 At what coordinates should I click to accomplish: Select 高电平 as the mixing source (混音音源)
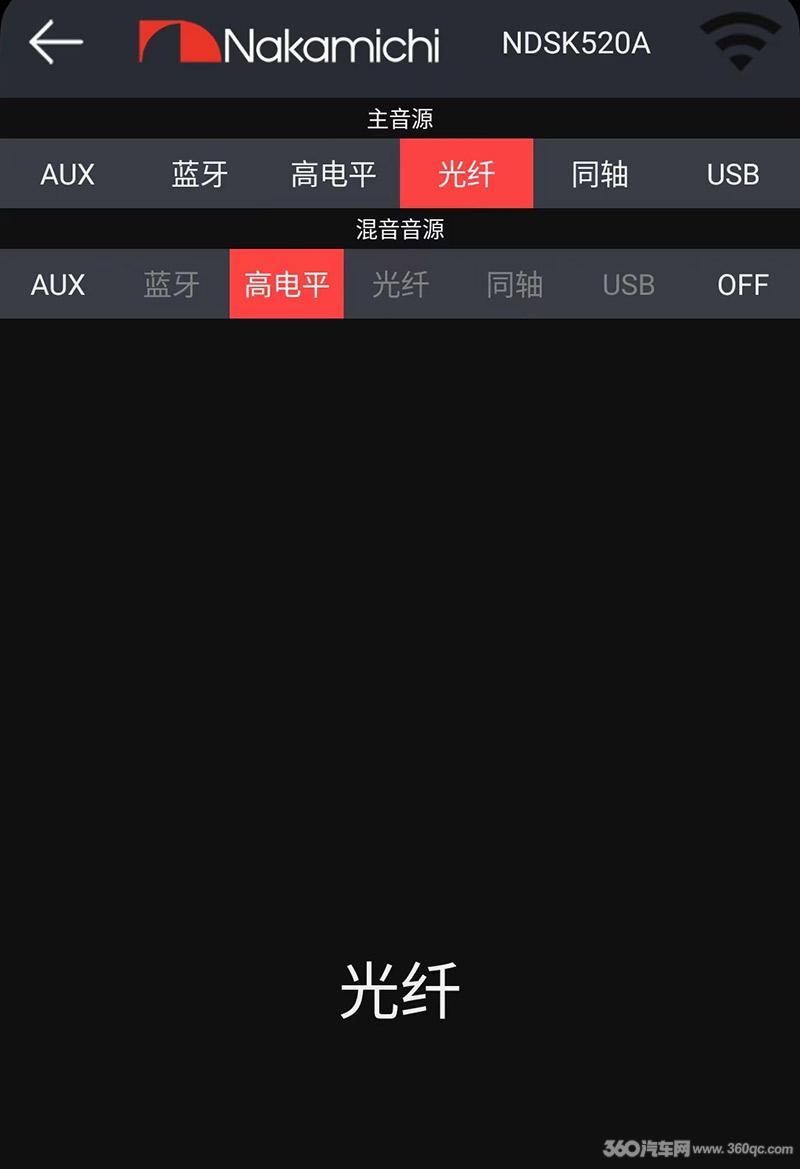tap(287, 285)
